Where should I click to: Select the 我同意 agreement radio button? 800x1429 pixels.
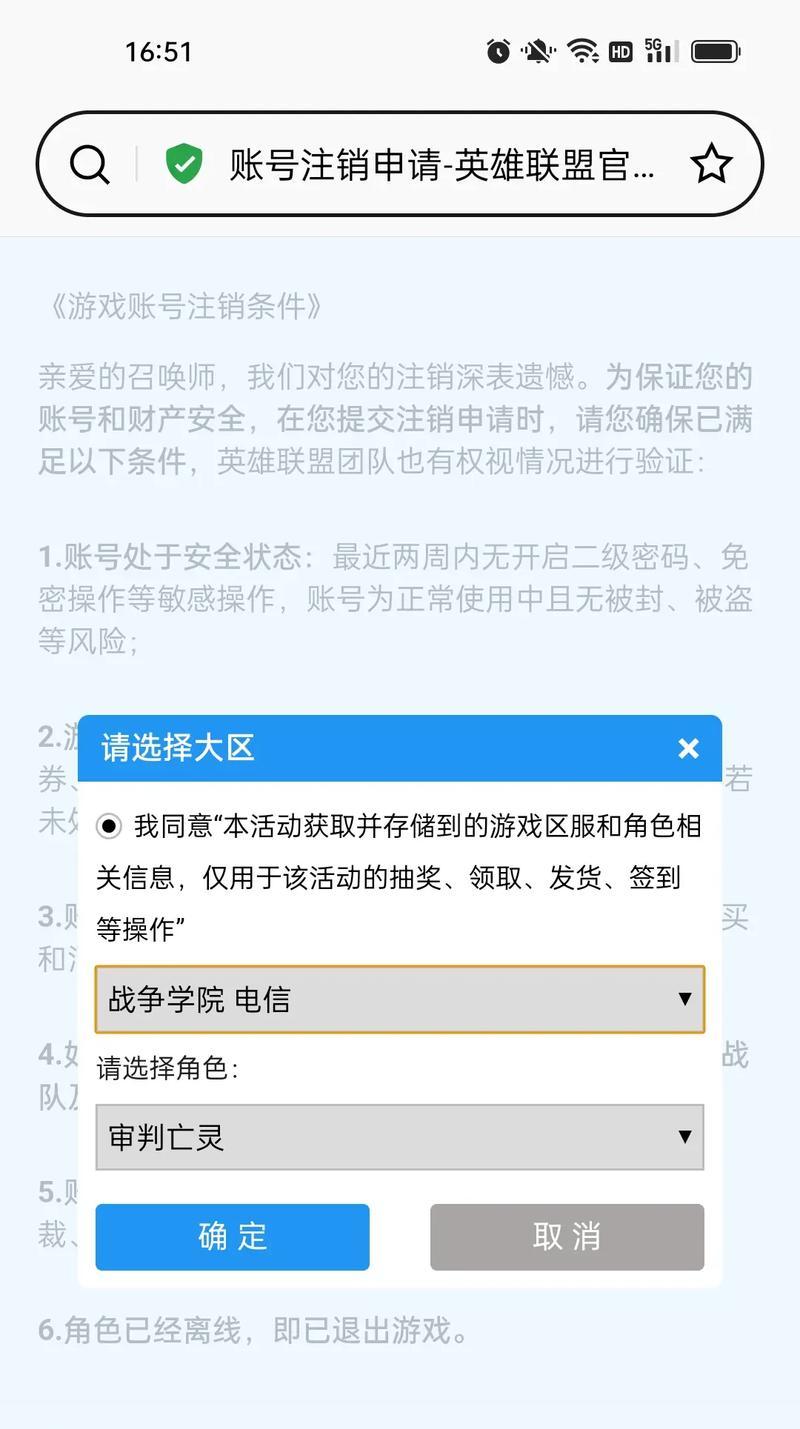tap(109, 826)
